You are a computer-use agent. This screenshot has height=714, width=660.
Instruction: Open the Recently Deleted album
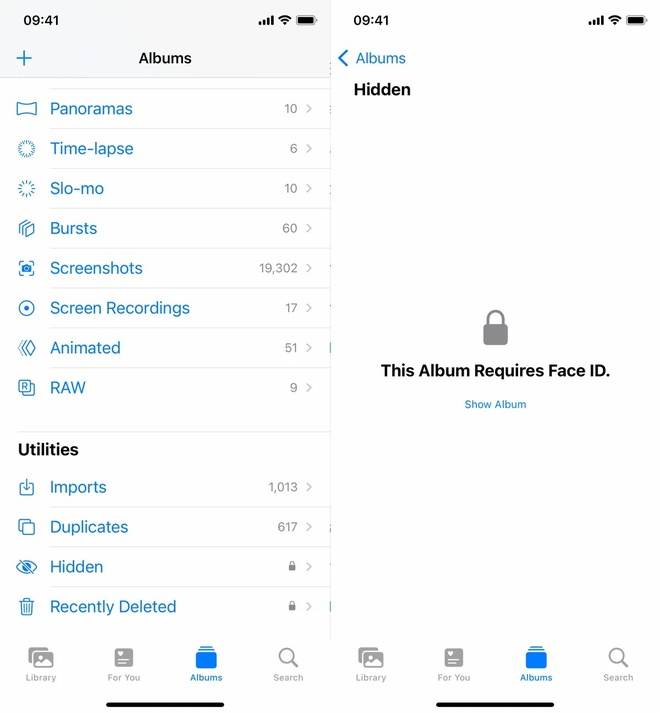pyautogui.click(x=112, y=607)
